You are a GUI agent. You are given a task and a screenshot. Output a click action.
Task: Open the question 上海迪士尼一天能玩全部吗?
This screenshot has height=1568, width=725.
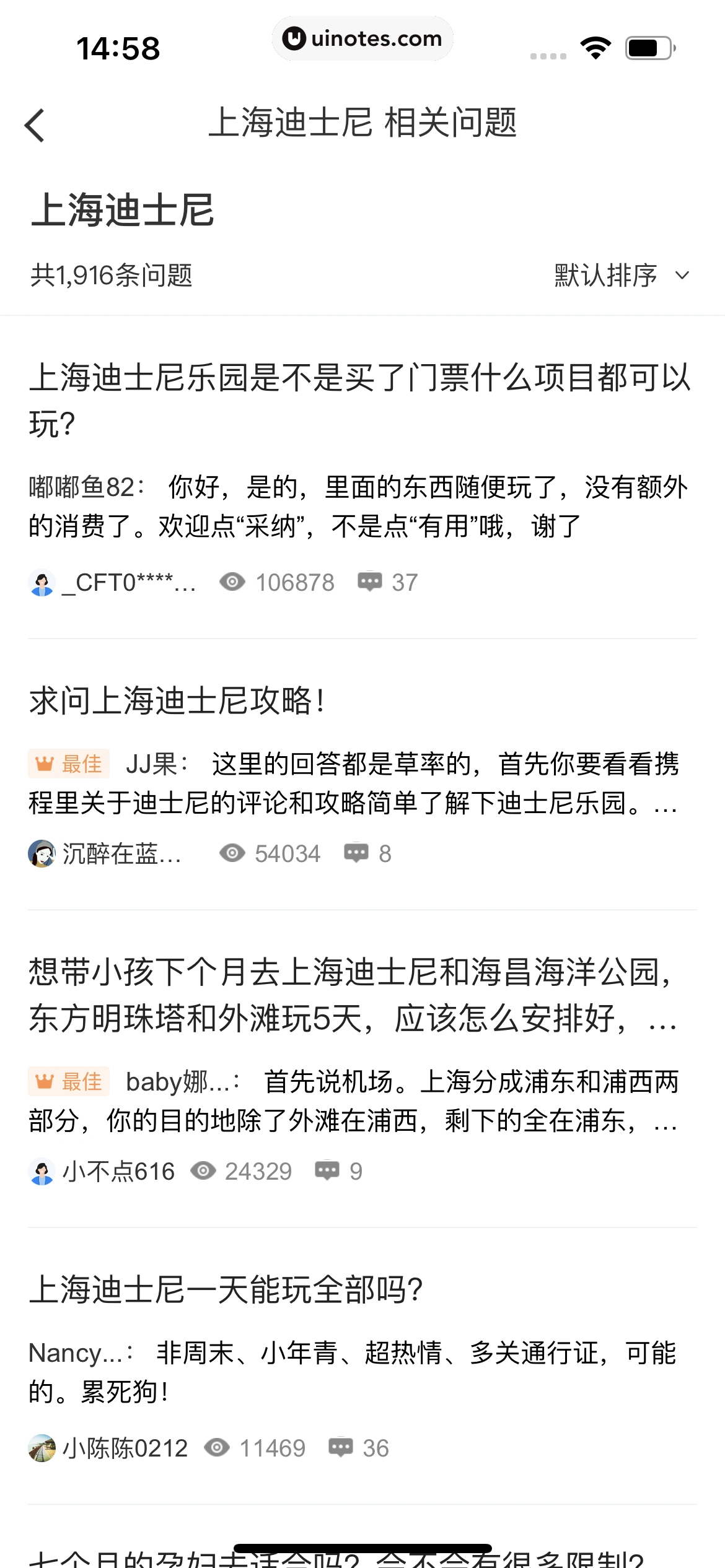coord(226,1290)
